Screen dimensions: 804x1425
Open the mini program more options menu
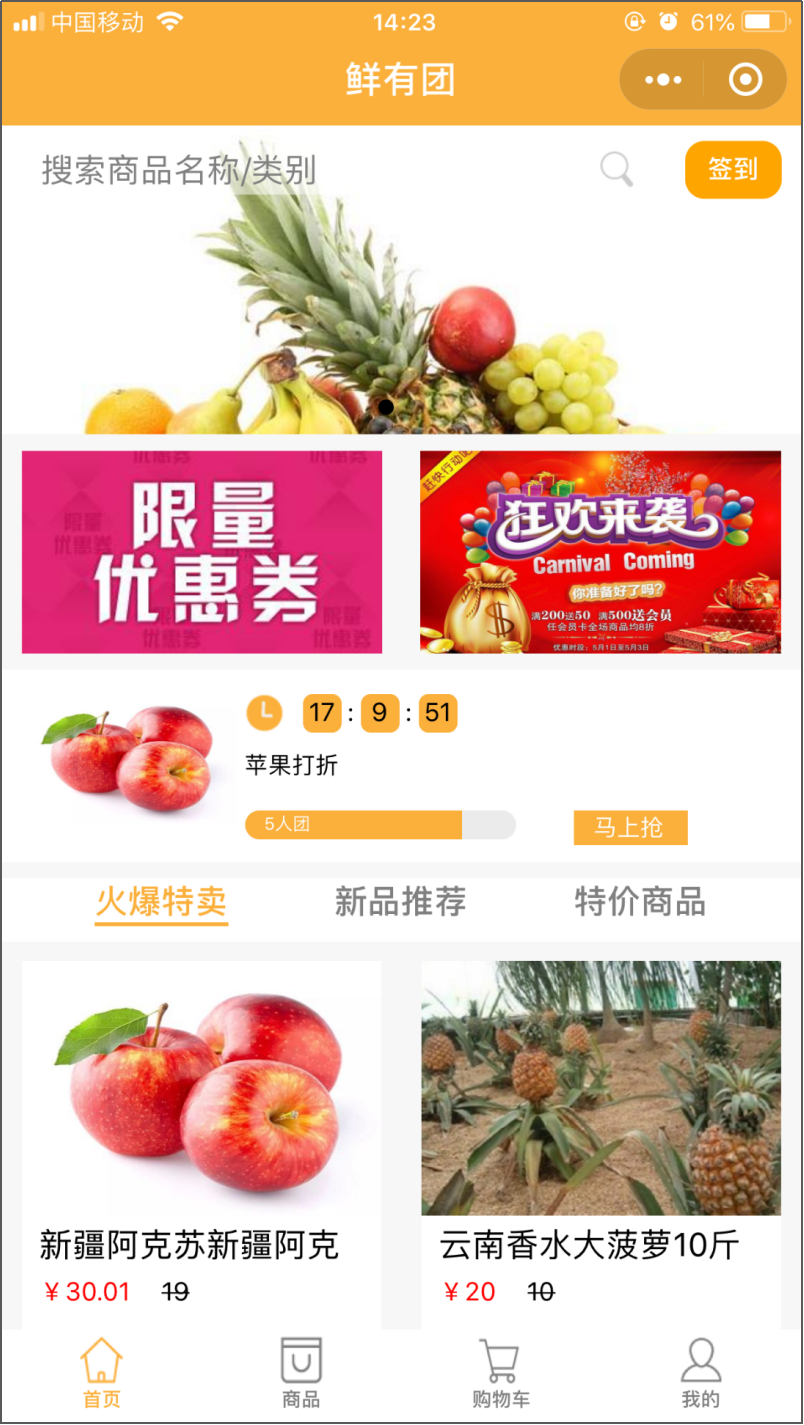[663, 80]
